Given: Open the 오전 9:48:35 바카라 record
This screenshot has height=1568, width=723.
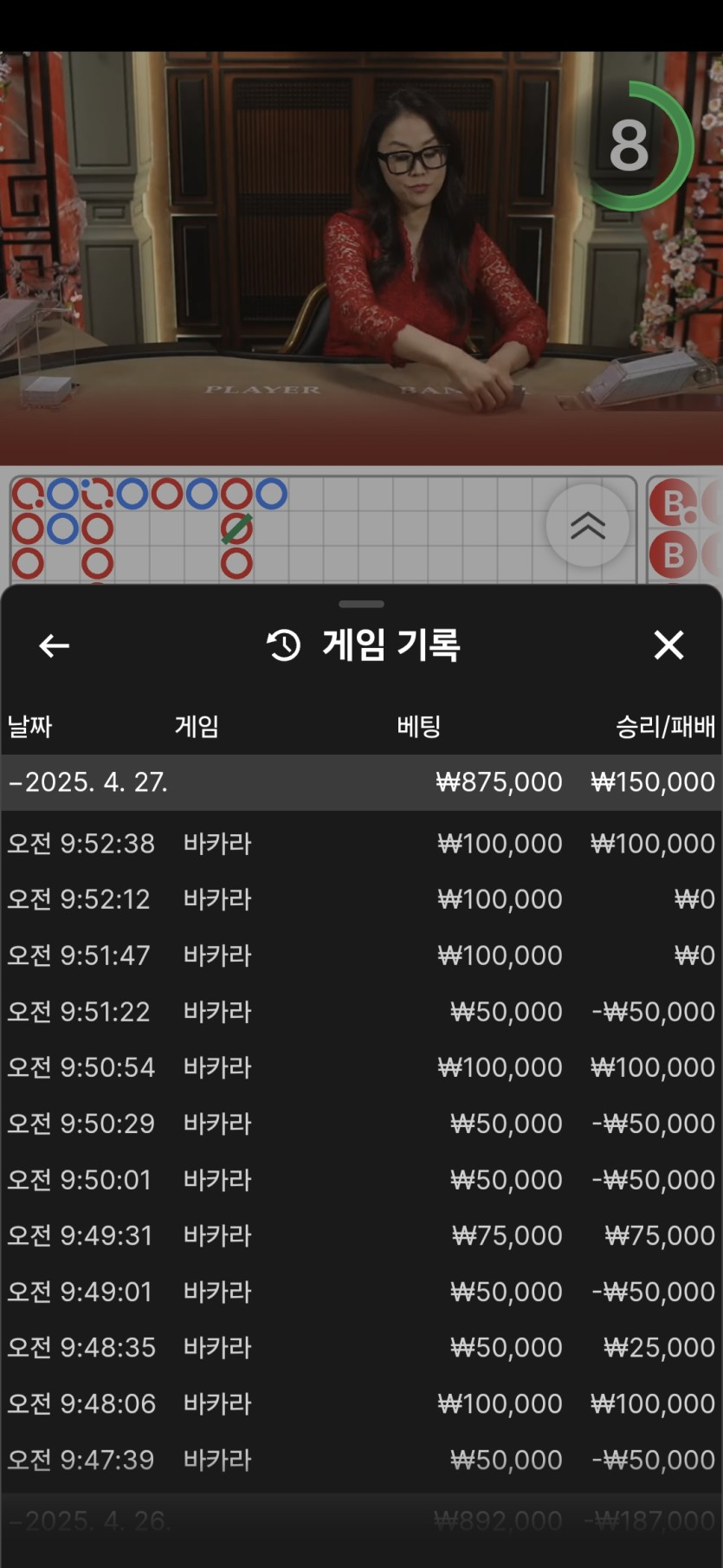Looking at the screenshot, I should pyautogui.click(x=361, y=1347).
